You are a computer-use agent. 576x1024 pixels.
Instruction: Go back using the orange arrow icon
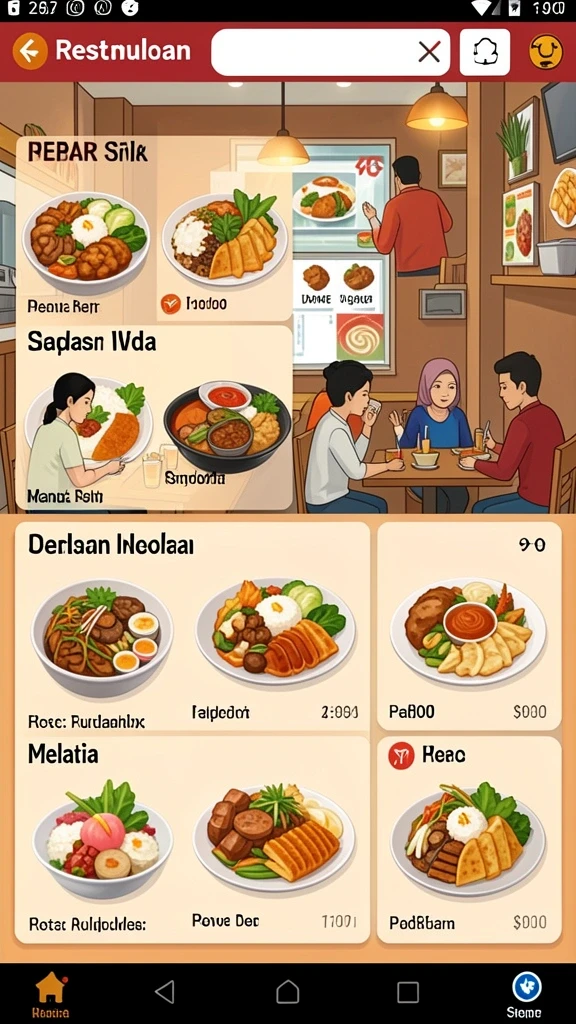30,51
